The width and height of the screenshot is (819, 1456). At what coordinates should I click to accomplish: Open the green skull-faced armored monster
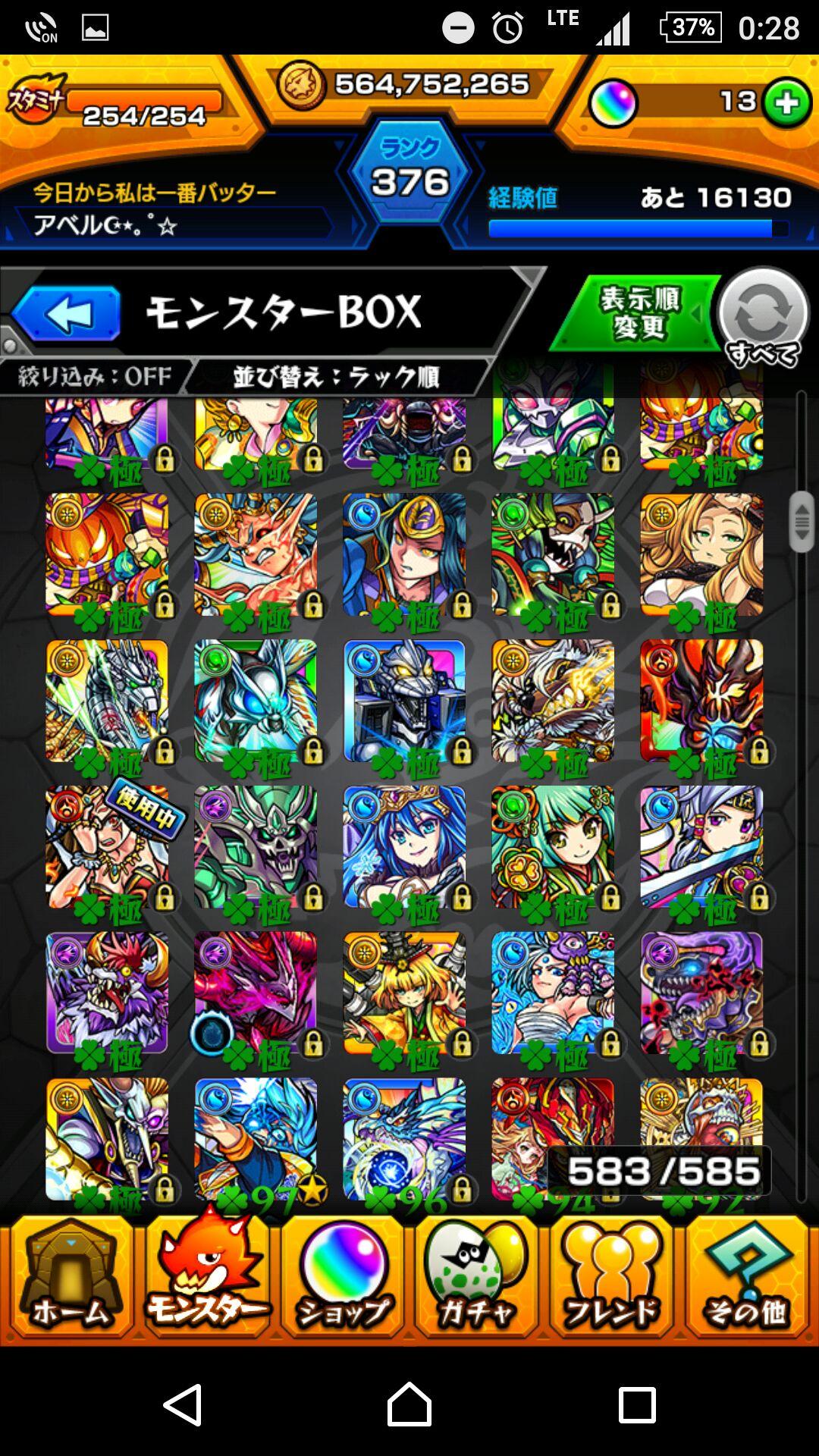[x=255, y=848]
